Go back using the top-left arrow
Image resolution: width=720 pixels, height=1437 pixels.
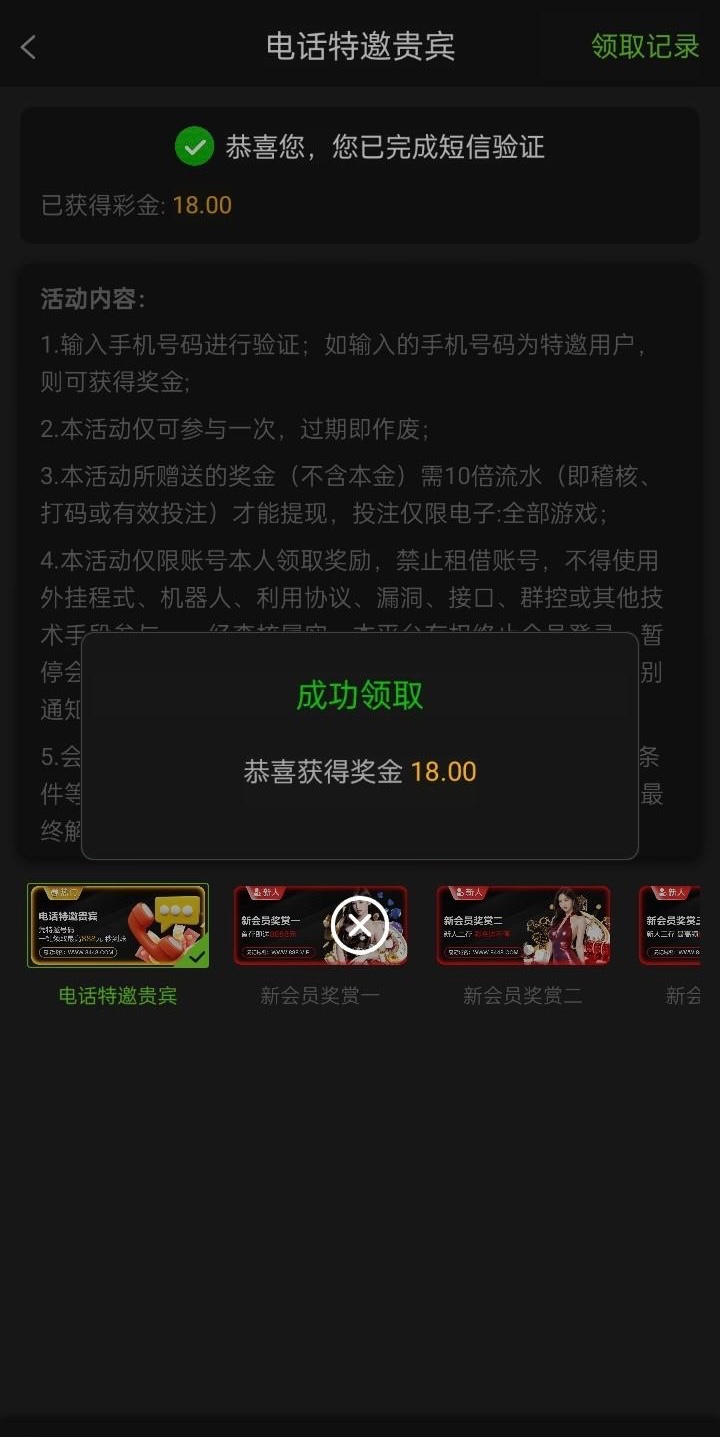pyautogui.click(x=28, y=46)
